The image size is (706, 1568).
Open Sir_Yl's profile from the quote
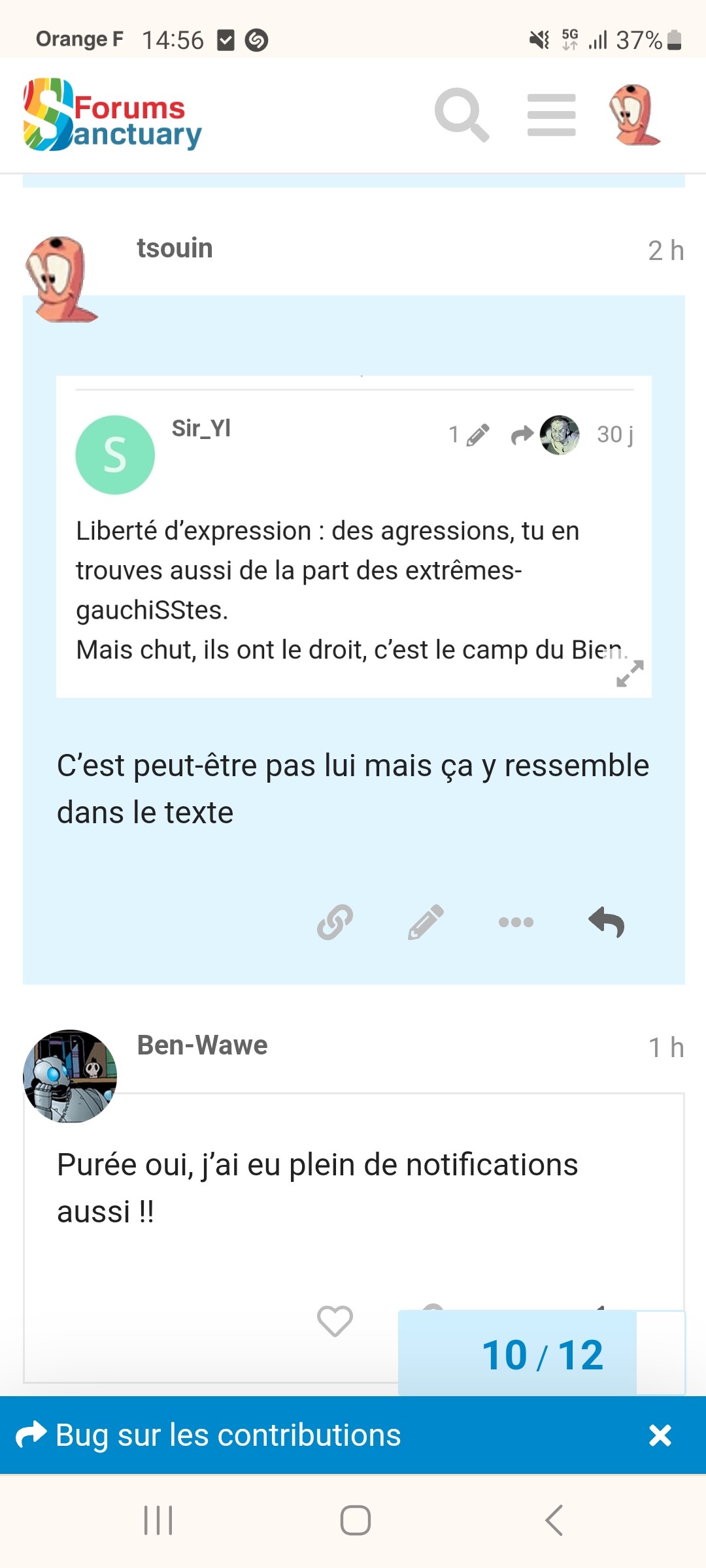coord(201,428)
